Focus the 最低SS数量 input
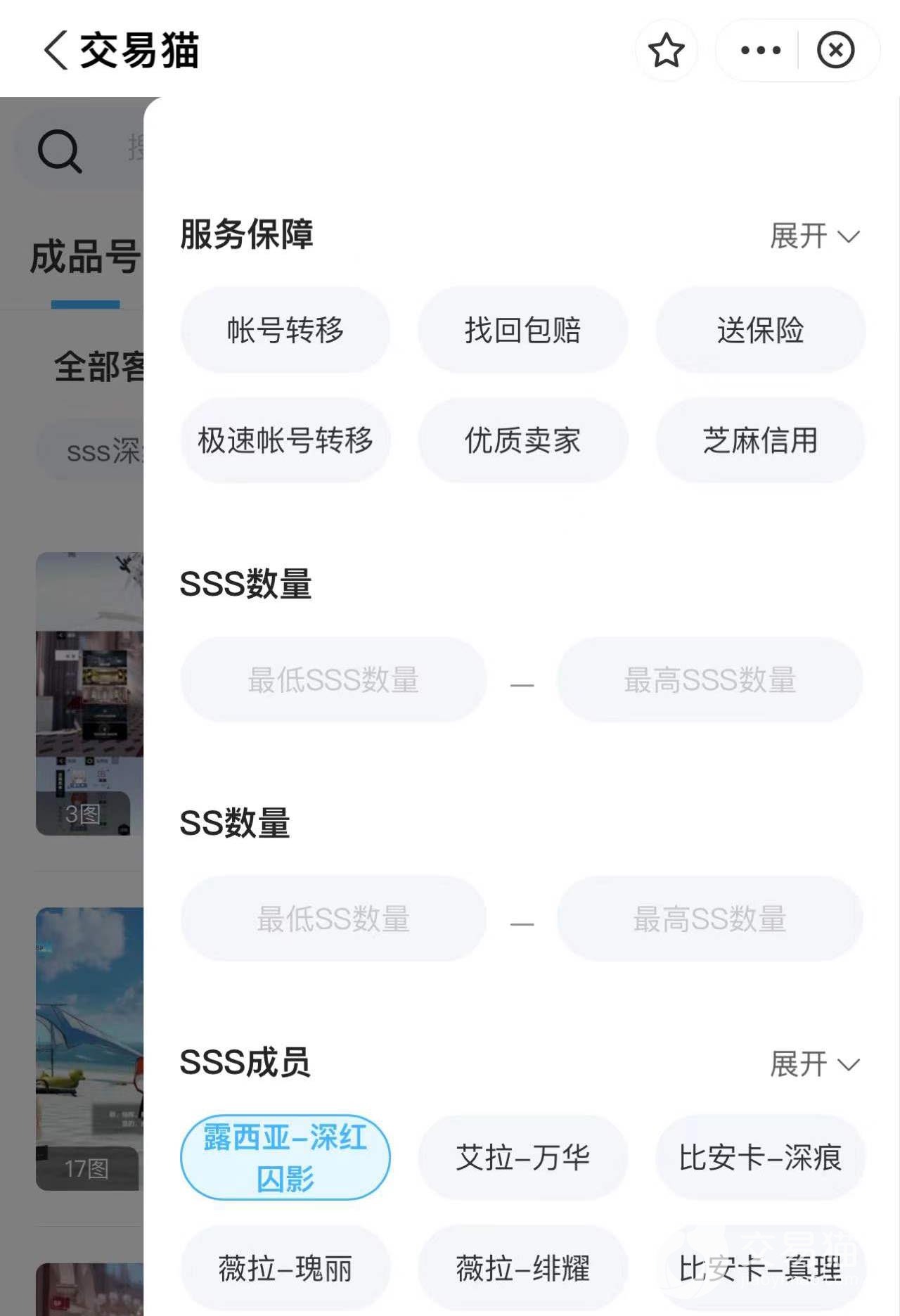 click(333, 919)
